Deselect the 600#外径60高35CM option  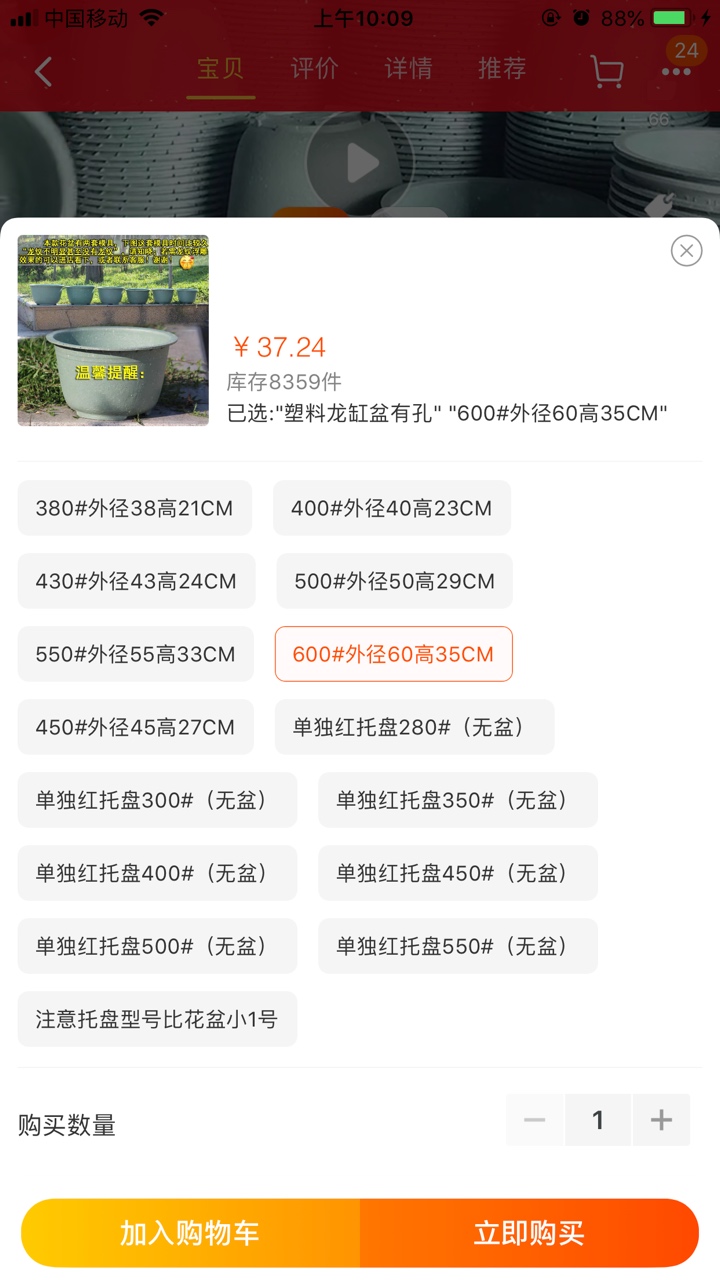[393, 654]
